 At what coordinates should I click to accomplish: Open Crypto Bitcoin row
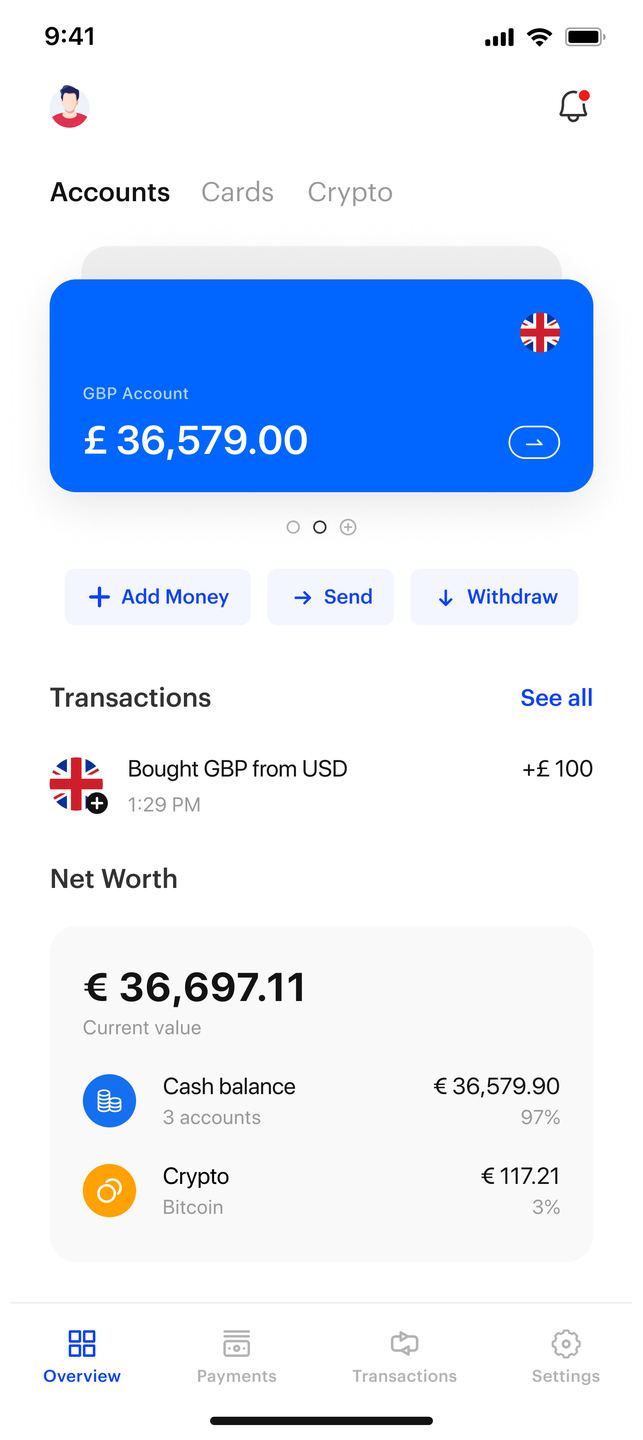(x=320, y=1190)
